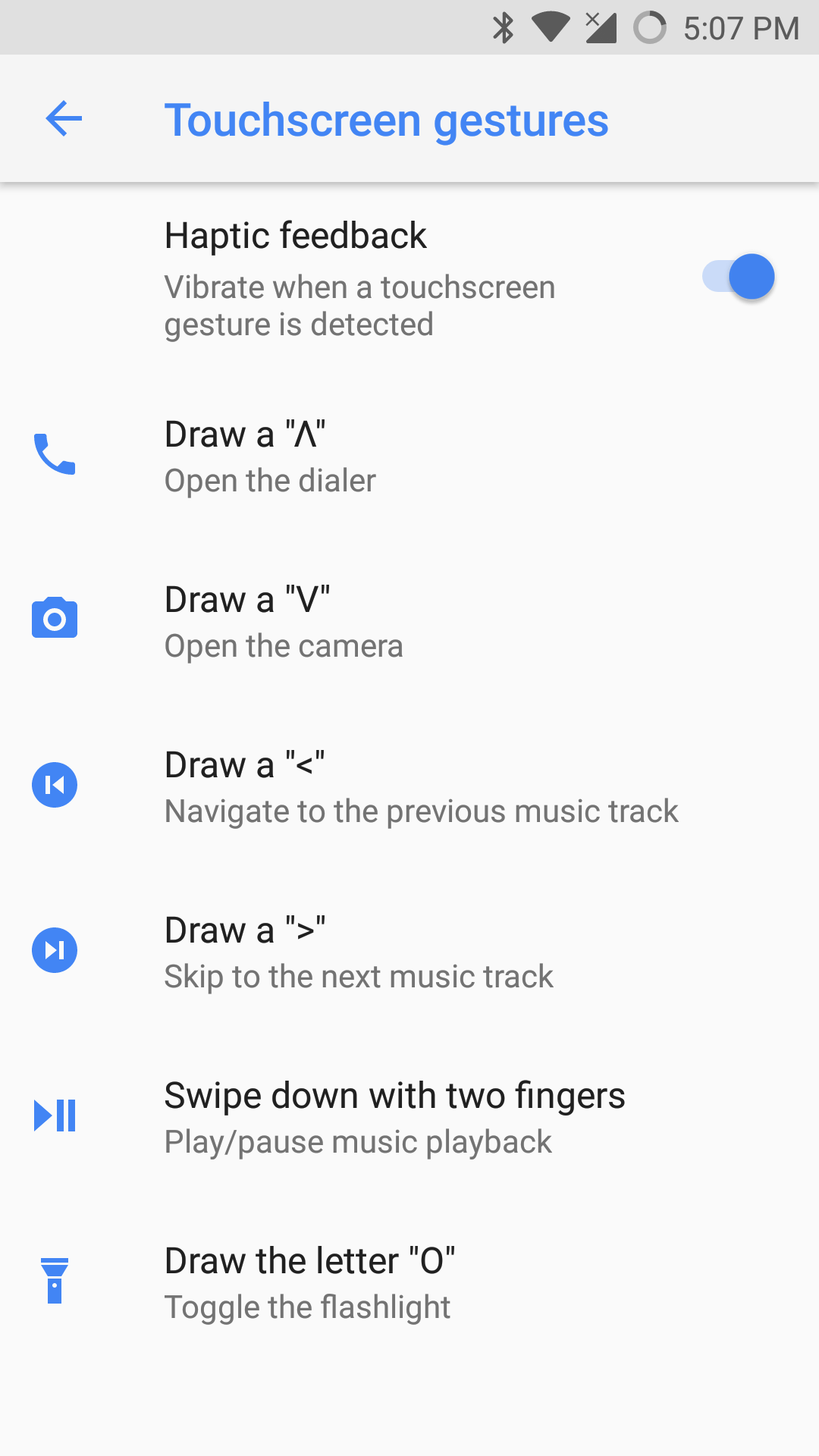The height and width of the screenshot is (1456, 819).
Task: Tap Skip to the next music track
Action: 409,952
